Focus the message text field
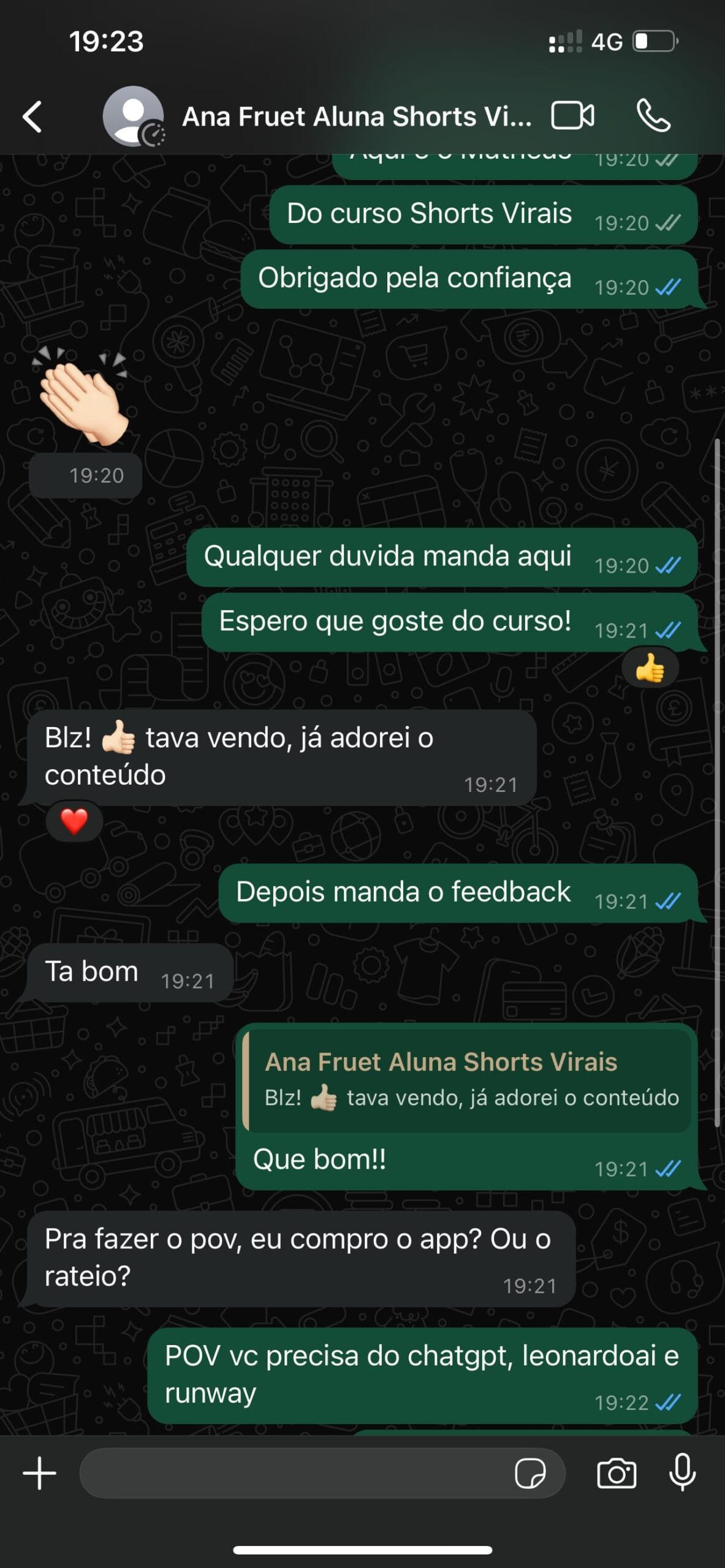This screenshot has height=1568, width=725. pos(294,1473)
